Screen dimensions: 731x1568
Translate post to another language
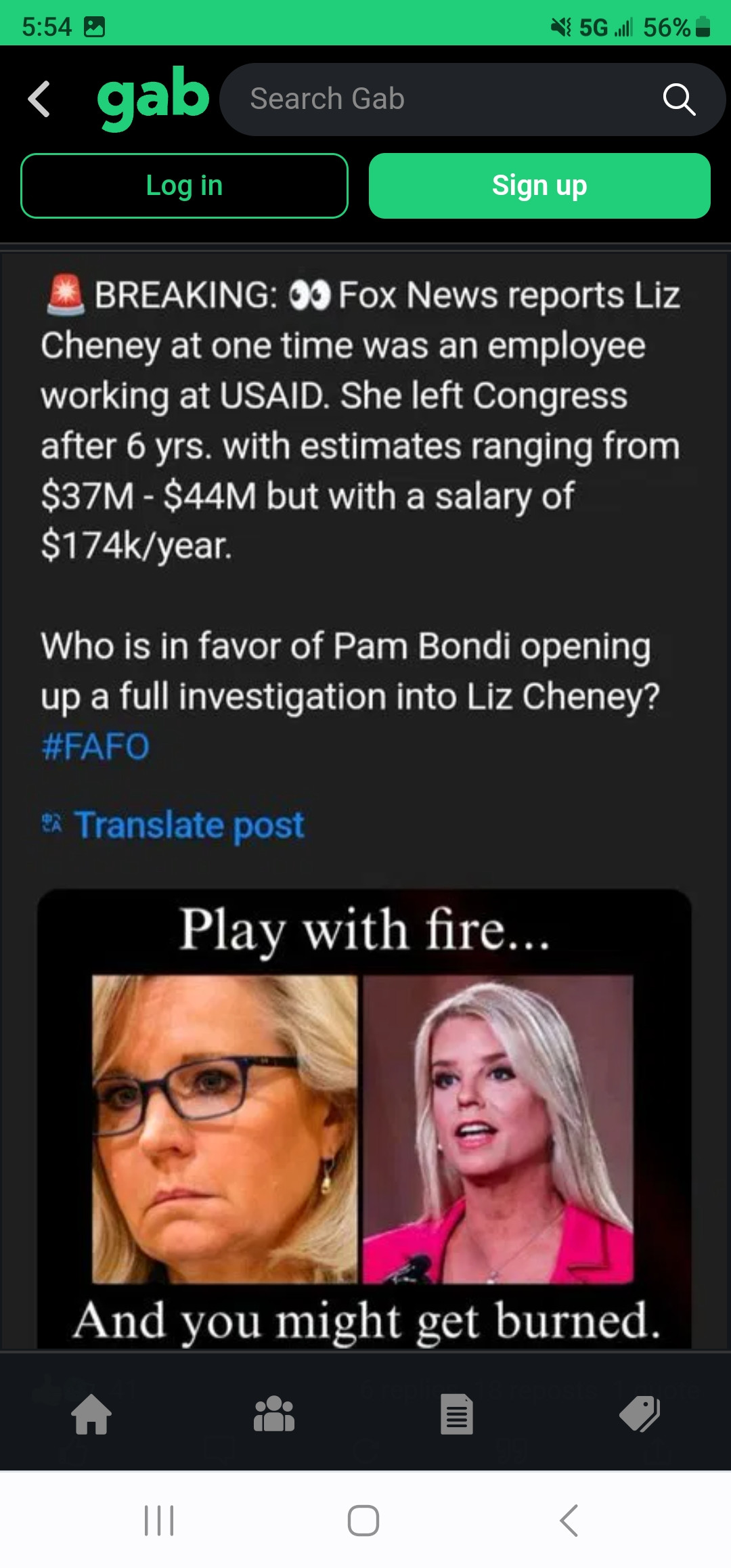pyautogui.click(x=188, y=825)
